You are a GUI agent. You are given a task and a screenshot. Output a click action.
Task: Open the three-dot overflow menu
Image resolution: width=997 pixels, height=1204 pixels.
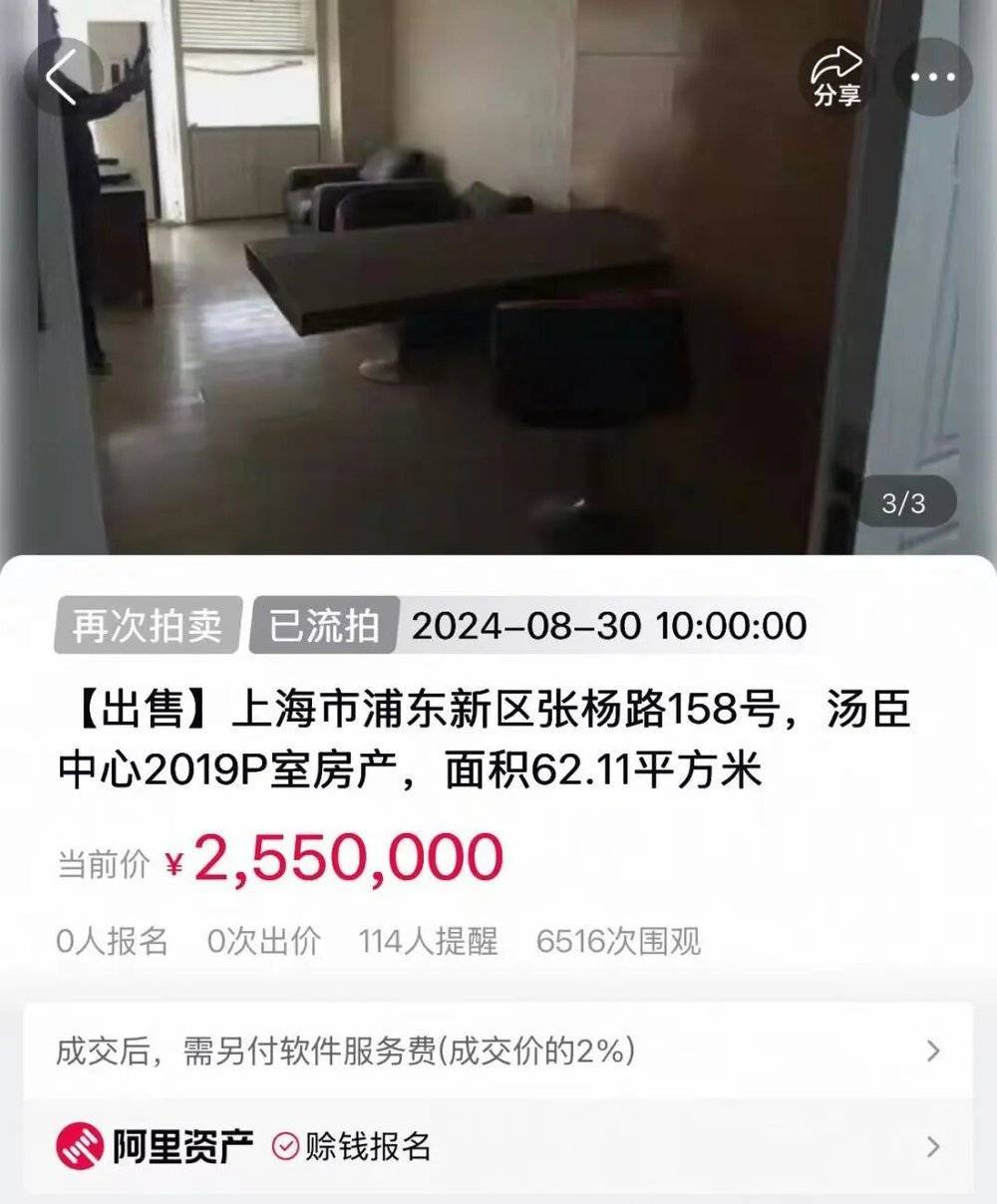[x=932, y=78]
